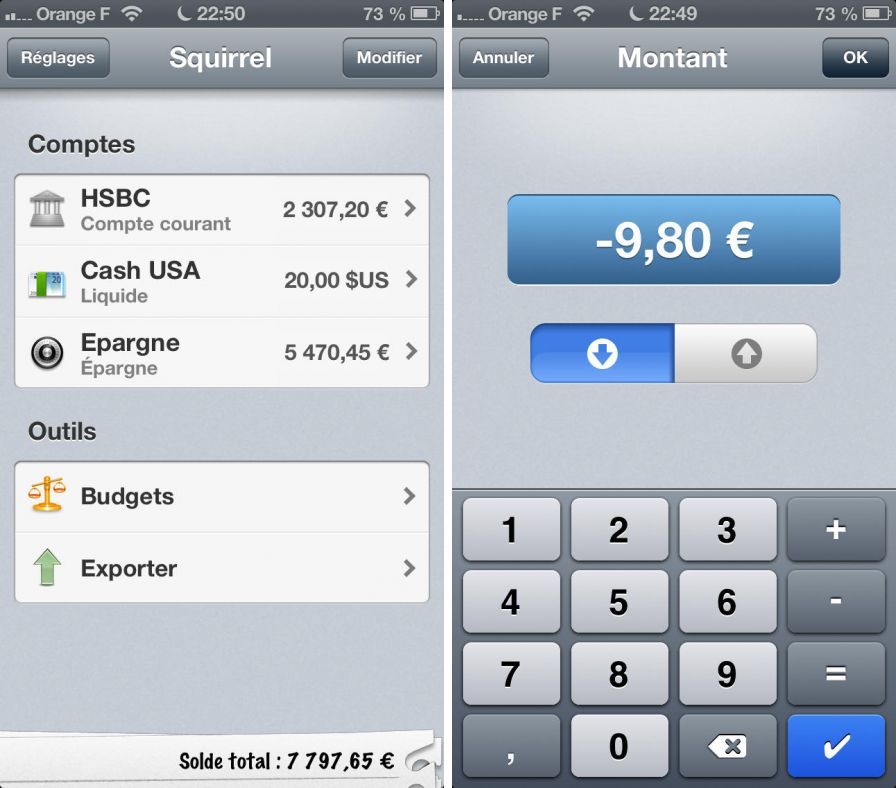
Task: Cancel amount entry with Annuler
Action: tap(503, 58)
